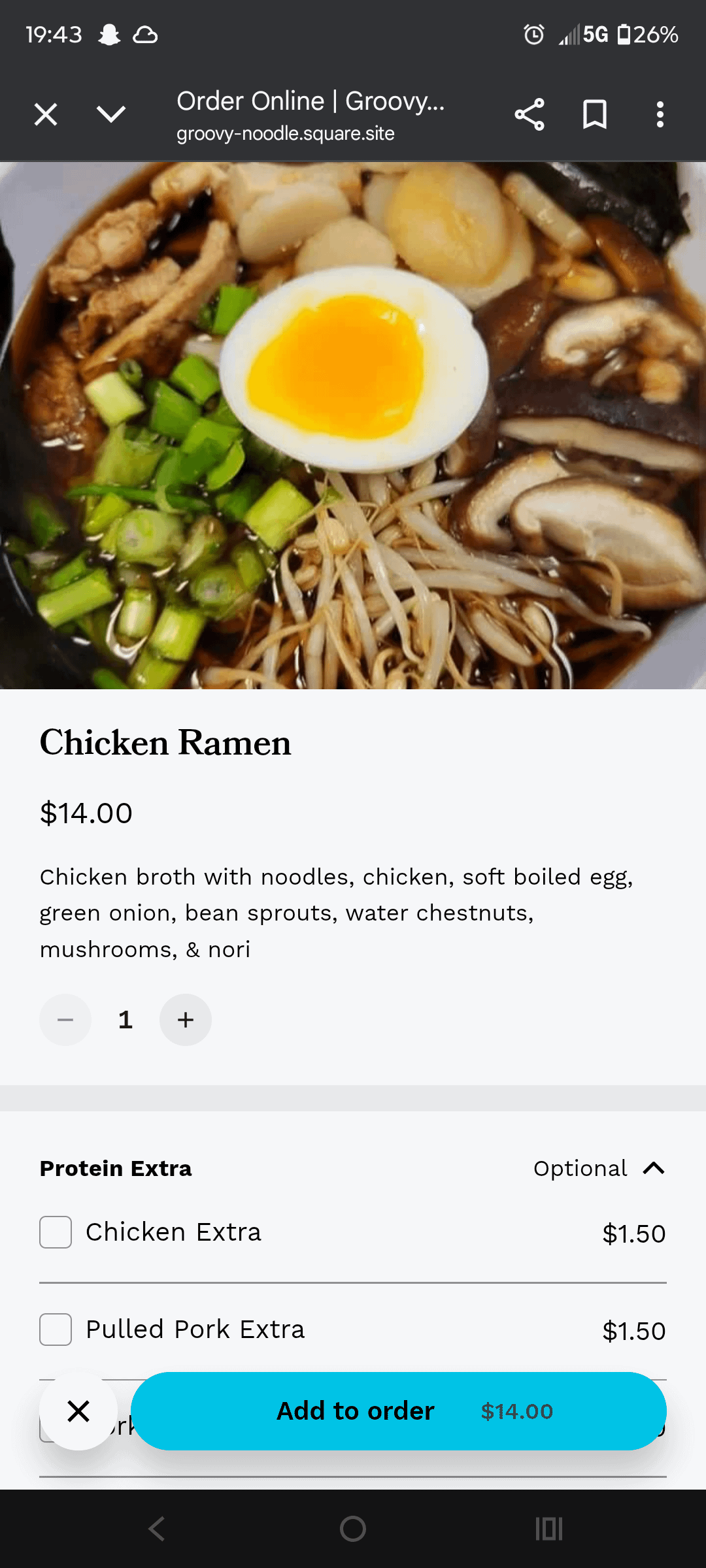Go back using the system navigation bar
Screen dimensions: 706x1568
point(157,1529)
